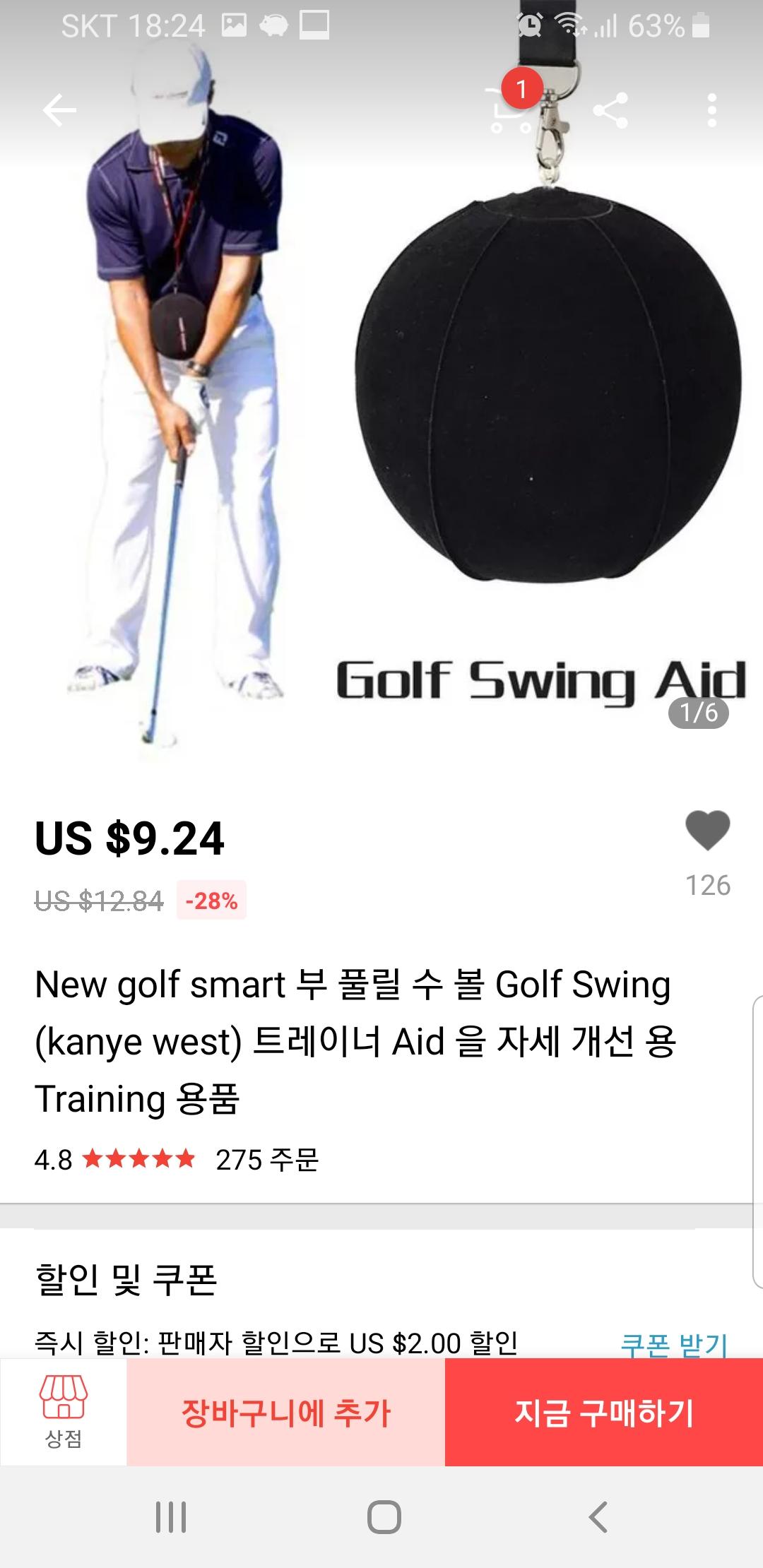Tap the system home button

coord(384,1516)
